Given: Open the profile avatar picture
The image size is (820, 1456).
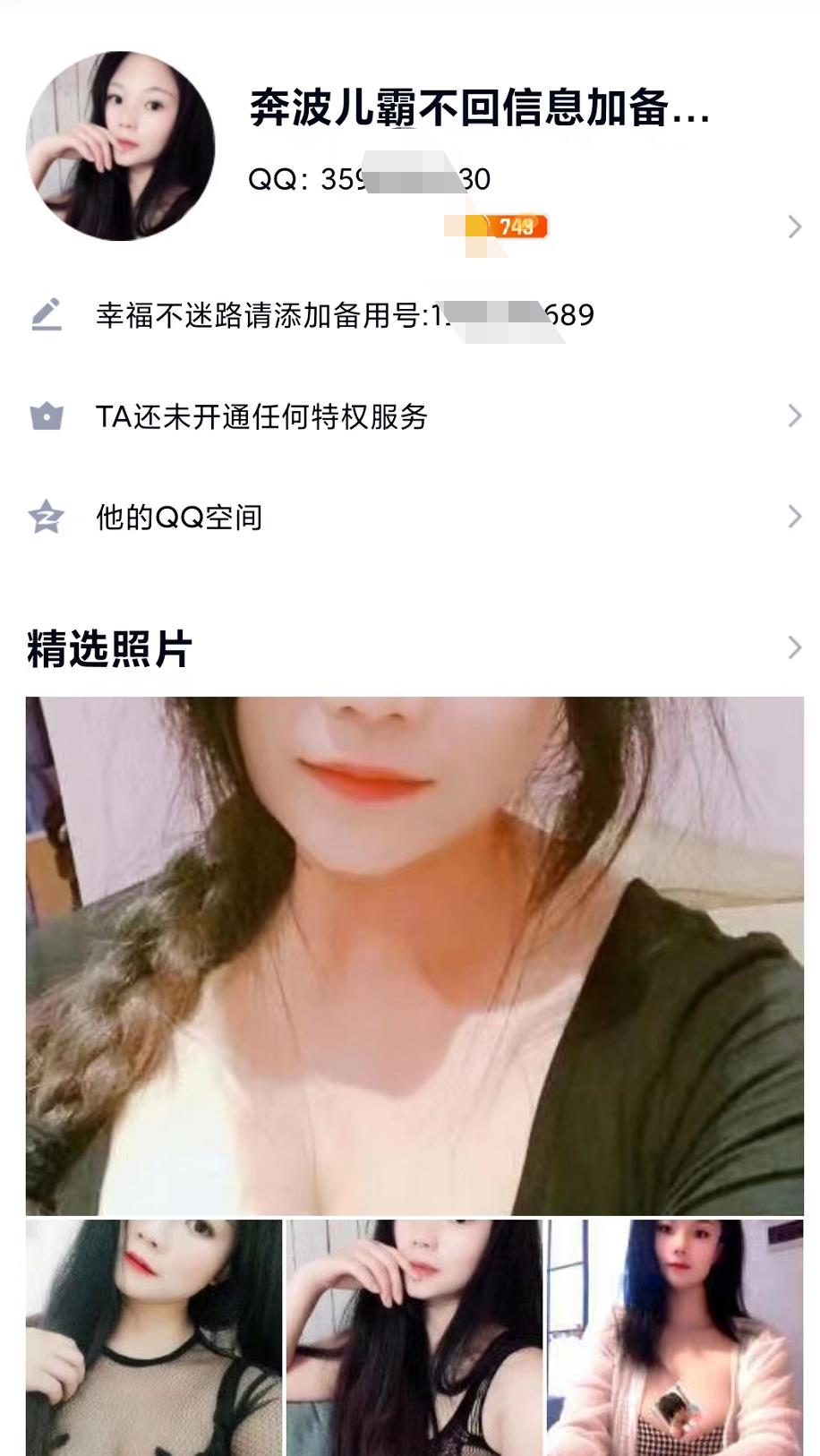Looking at the screenshot, I should (x=120, y=146).
